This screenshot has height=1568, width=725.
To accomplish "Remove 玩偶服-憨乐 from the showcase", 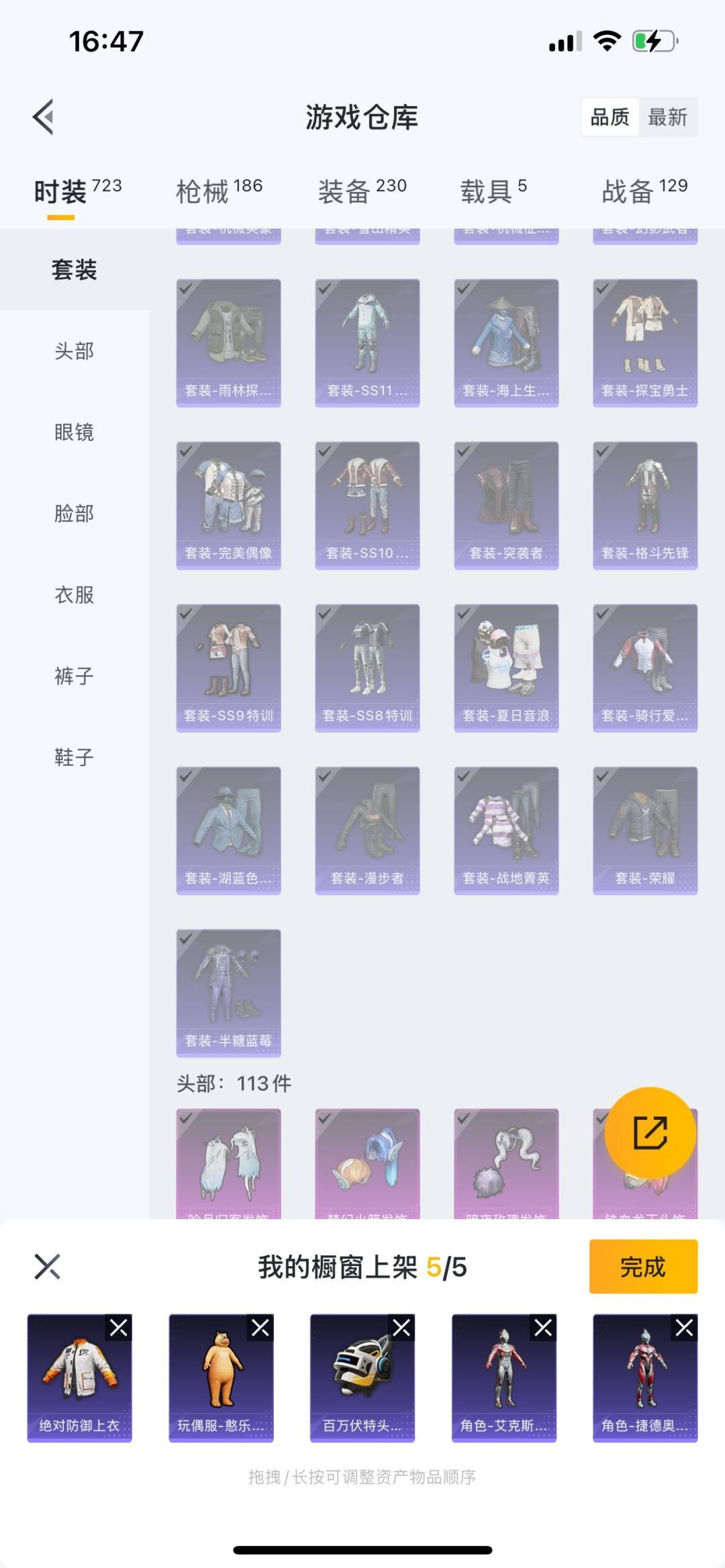I will click(260, 1327).
